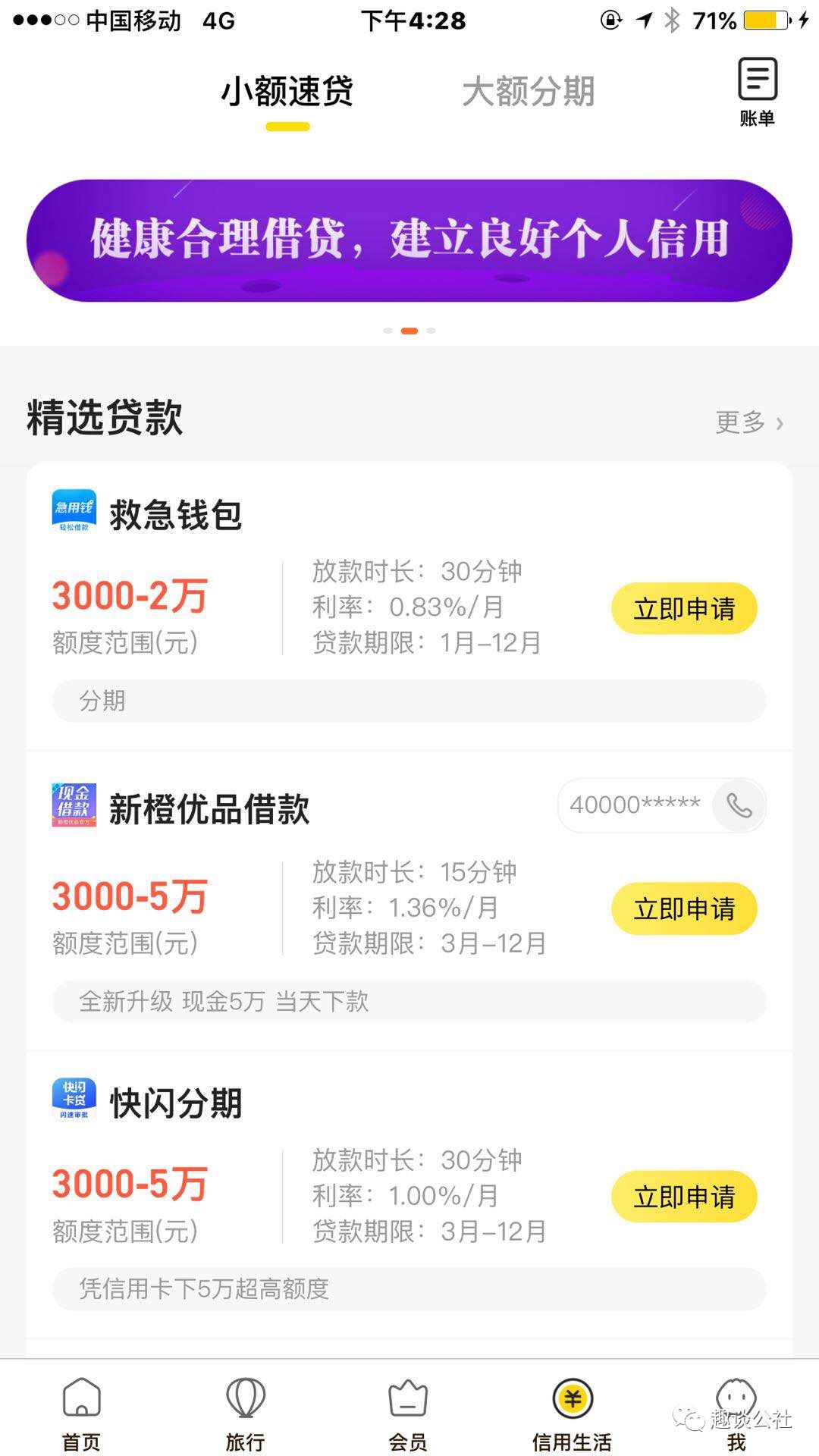Select the 信用生活 credit life icon

click(x=573, y=1410)
